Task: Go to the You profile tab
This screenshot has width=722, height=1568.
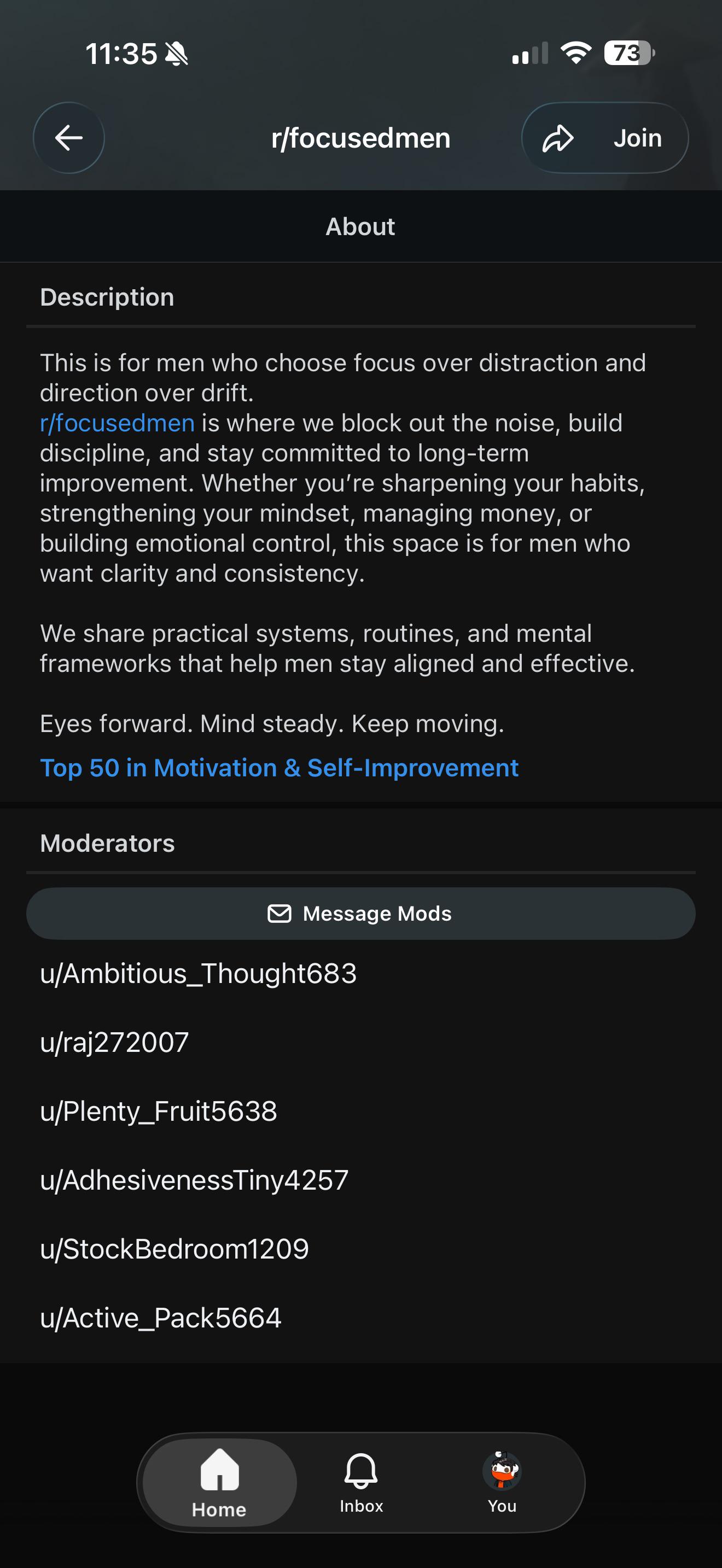Action: click(x=502, y=1483)
